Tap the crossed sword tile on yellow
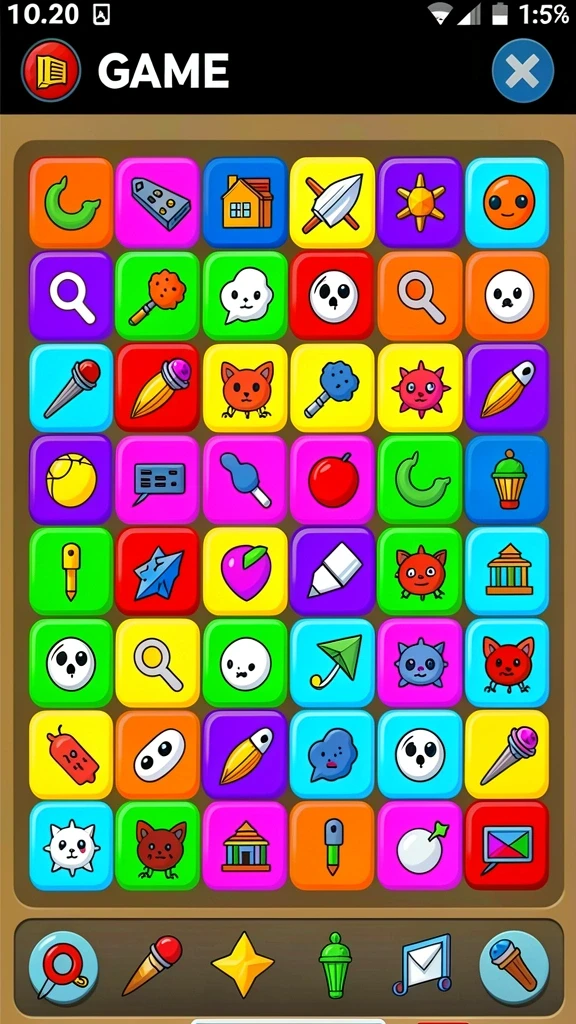Screen dimensions: 576x1024 (333, 202)
